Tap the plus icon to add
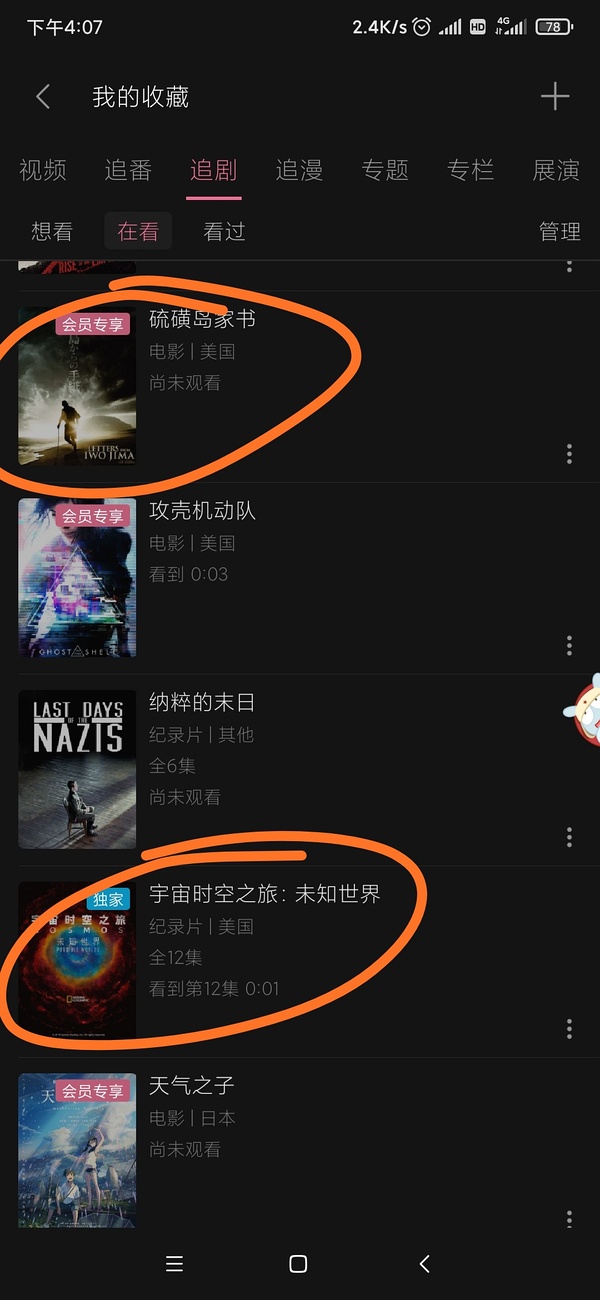Viewport: 600px width, 1300px height. (x=554, y=96)
